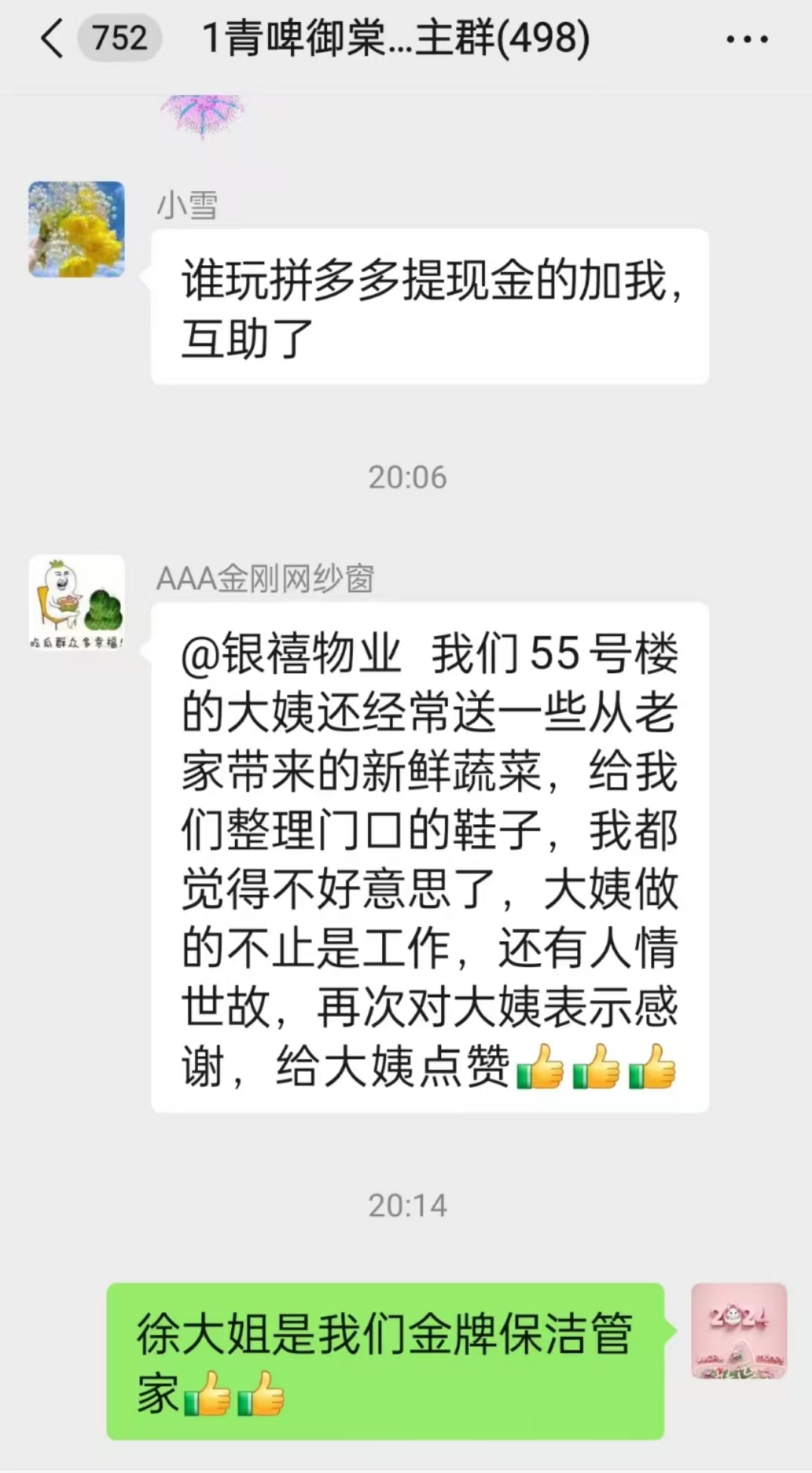Tap the @银禧物业 mention in the message
Viewport: 812px width, 1473px height.
point(291,655)
